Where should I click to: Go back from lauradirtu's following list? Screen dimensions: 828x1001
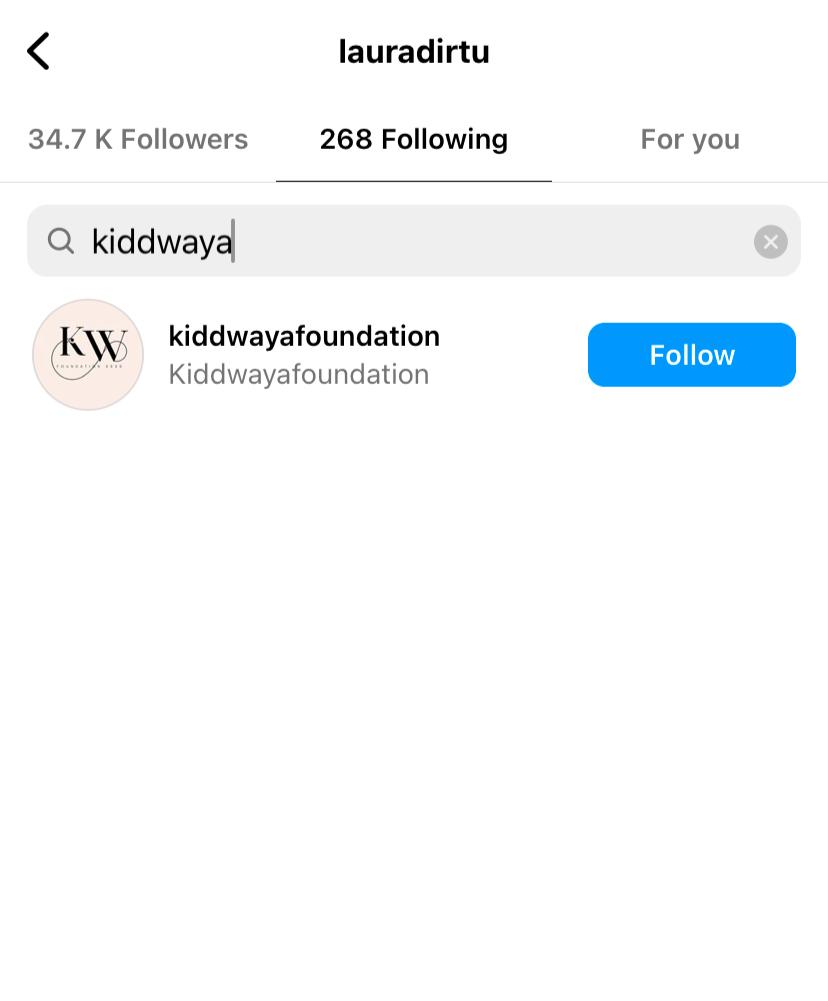[x=38, y=51]
